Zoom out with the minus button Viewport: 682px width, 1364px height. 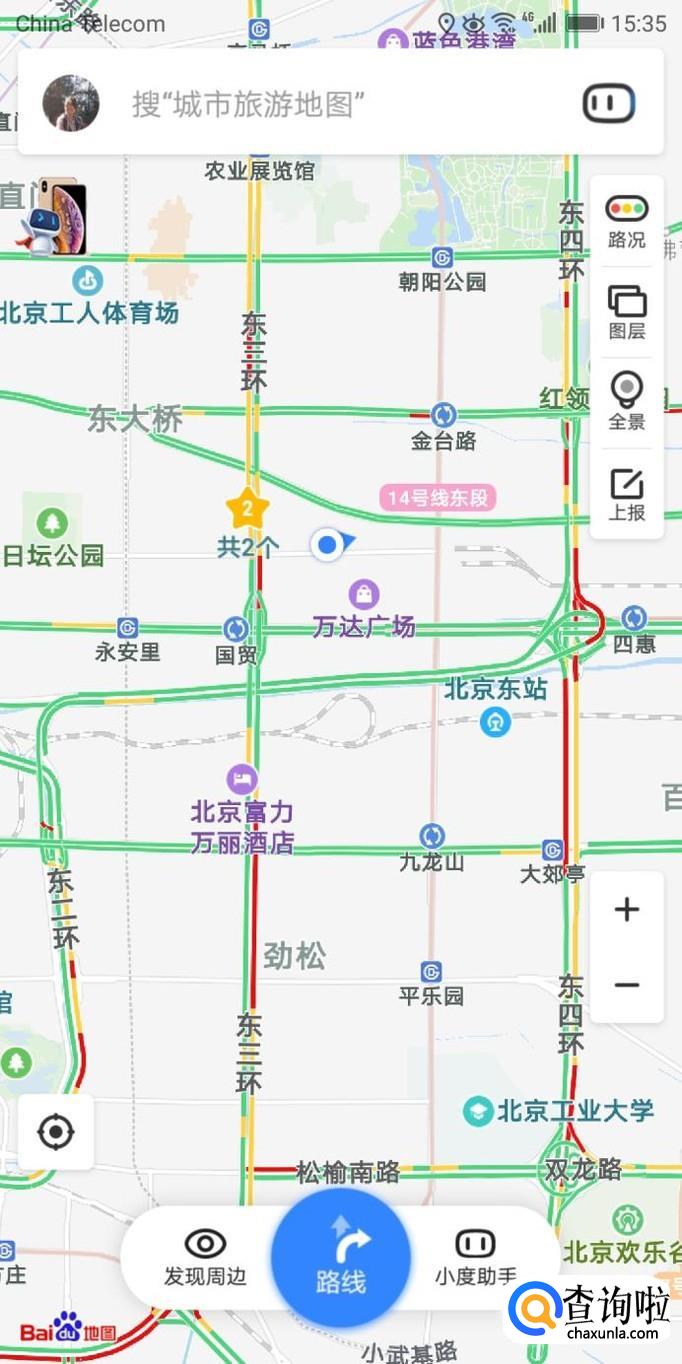tap(627, 985)
